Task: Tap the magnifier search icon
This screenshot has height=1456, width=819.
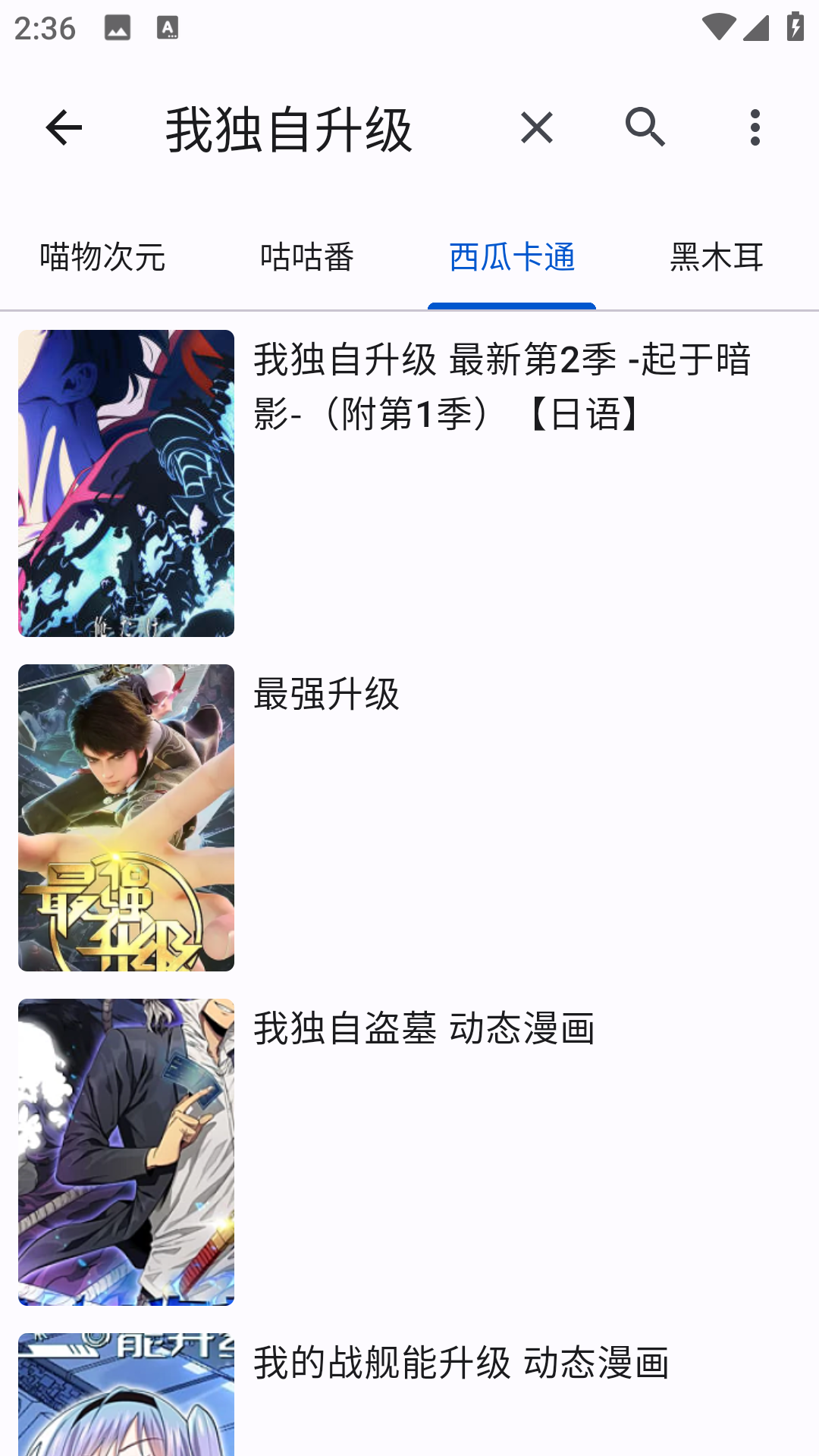Action: click(x=645, y=127)
